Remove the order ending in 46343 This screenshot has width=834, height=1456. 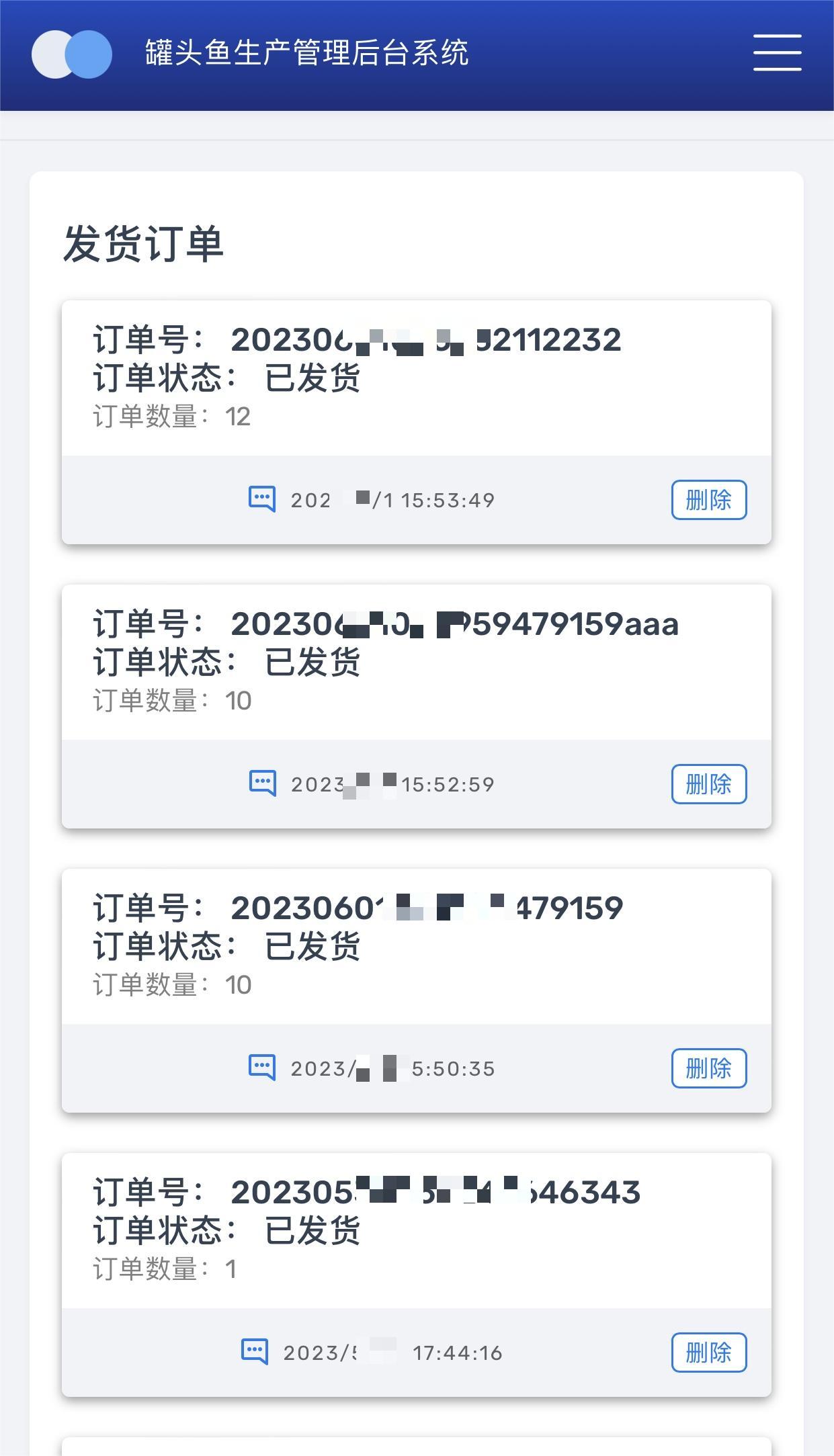click(709, 1353)
